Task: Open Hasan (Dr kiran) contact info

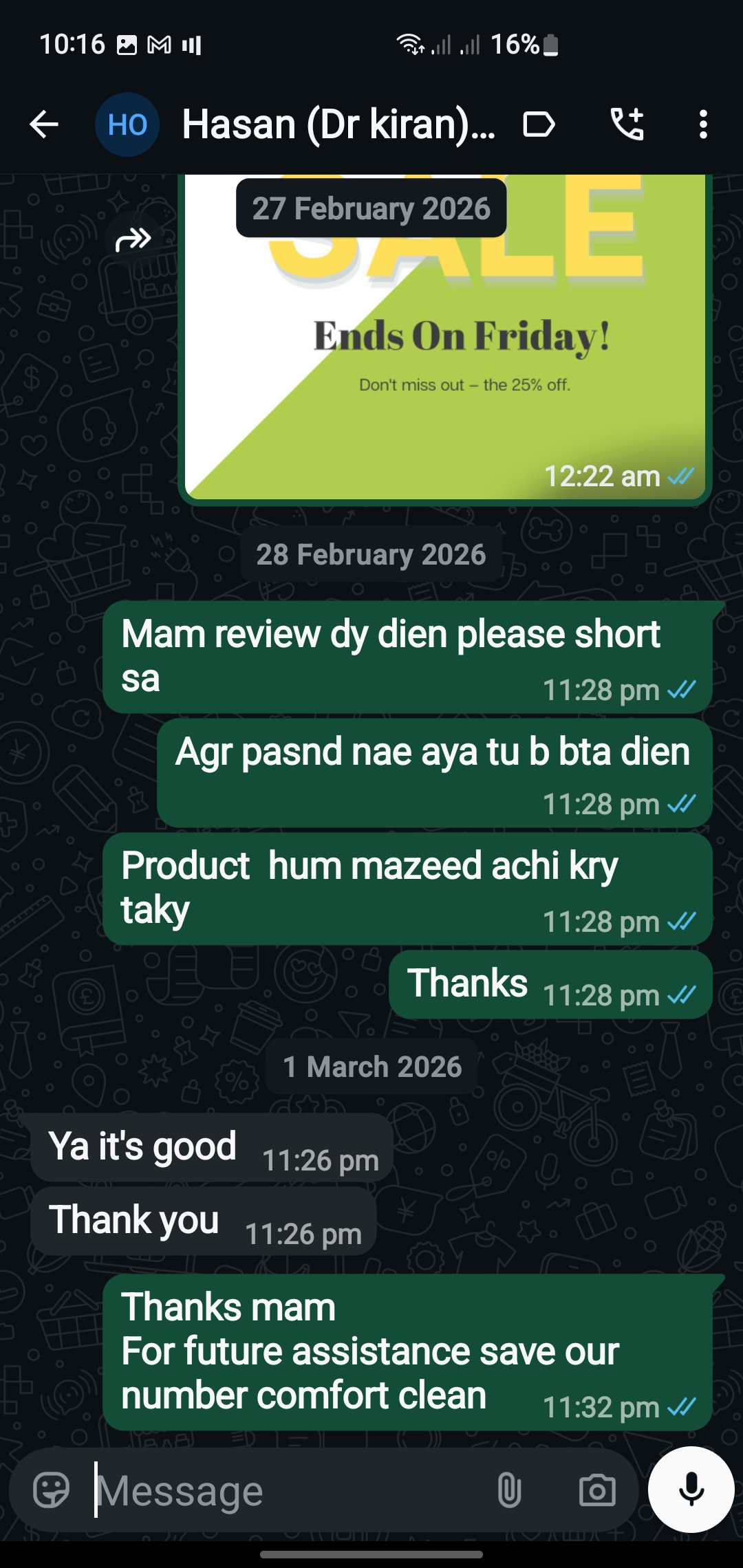Action: (x=337, y=124)
